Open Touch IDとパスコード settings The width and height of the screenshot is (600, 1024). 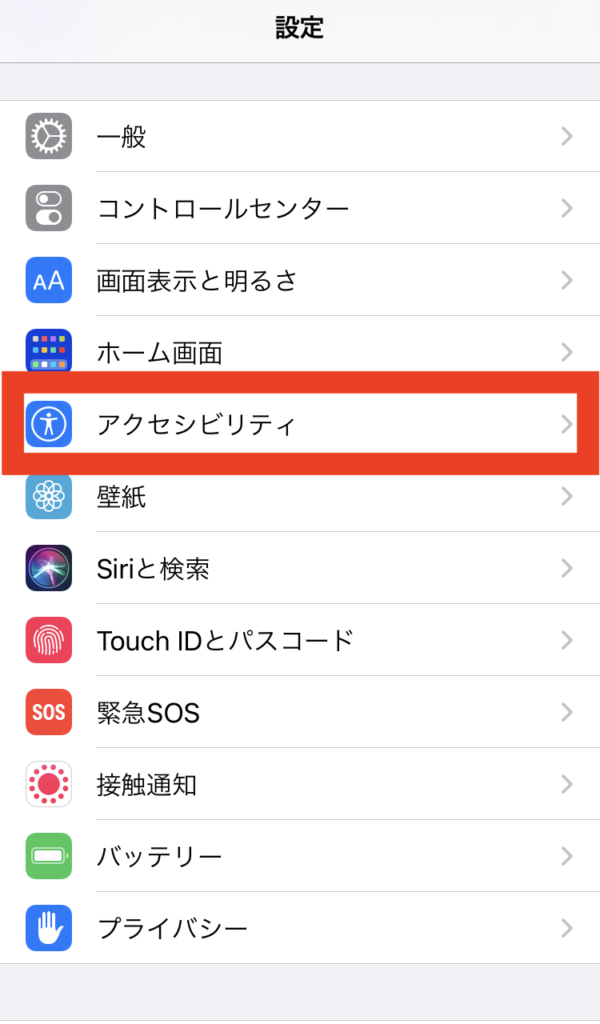[300, 640]
